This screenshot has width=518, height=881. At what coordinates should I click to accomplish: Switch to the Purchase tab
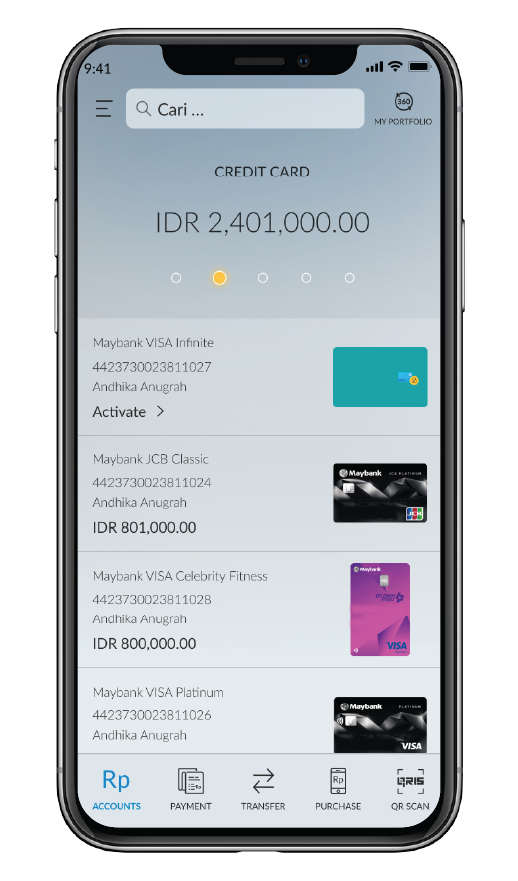[338, 789]
